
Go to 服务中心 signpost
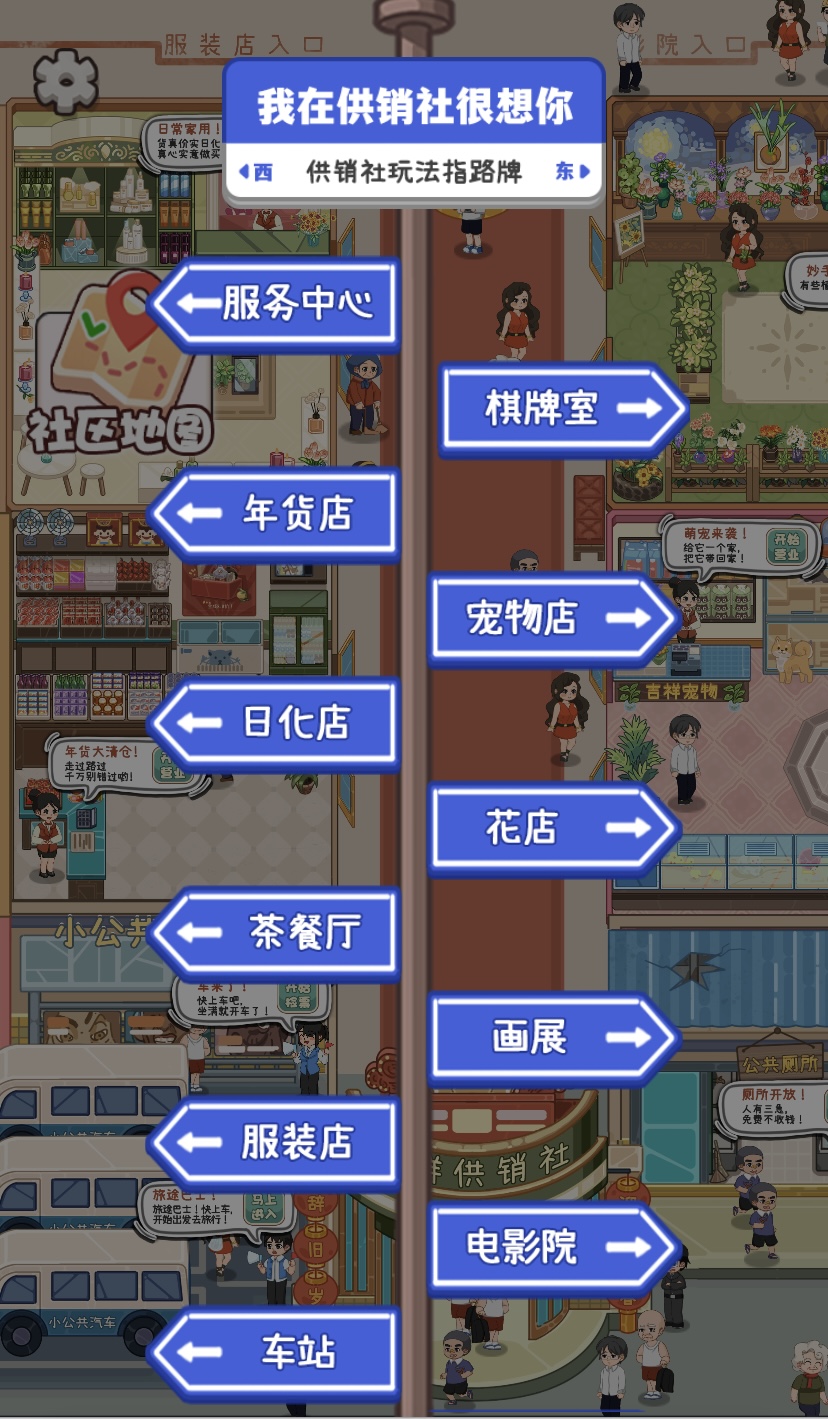click(277, 303)
